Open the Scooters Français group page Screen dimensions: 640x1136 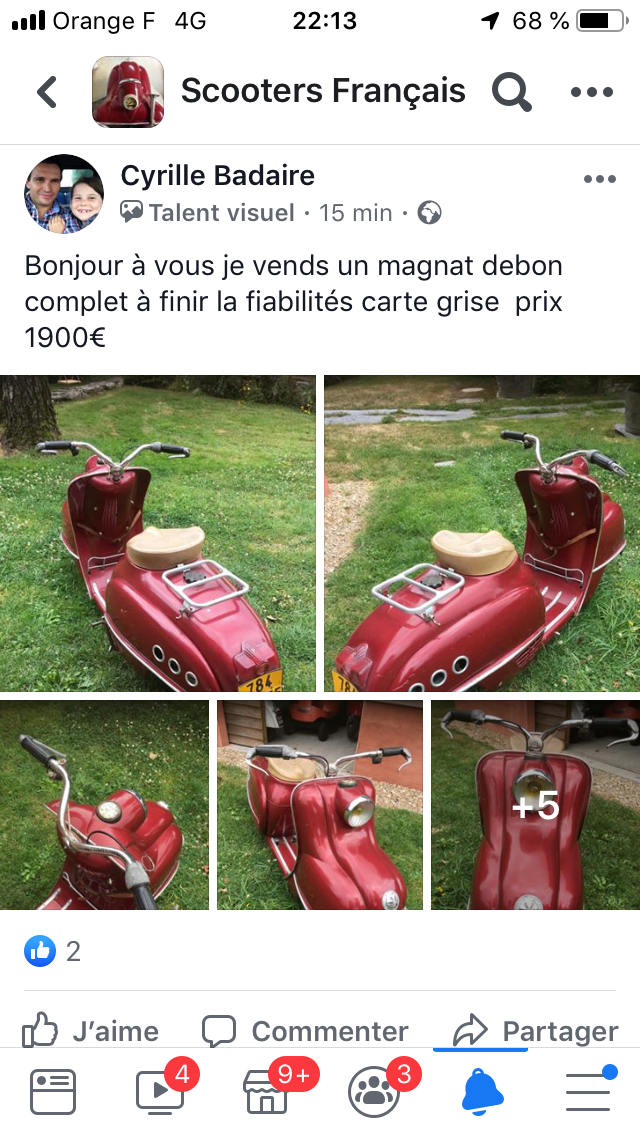(322, 91)
